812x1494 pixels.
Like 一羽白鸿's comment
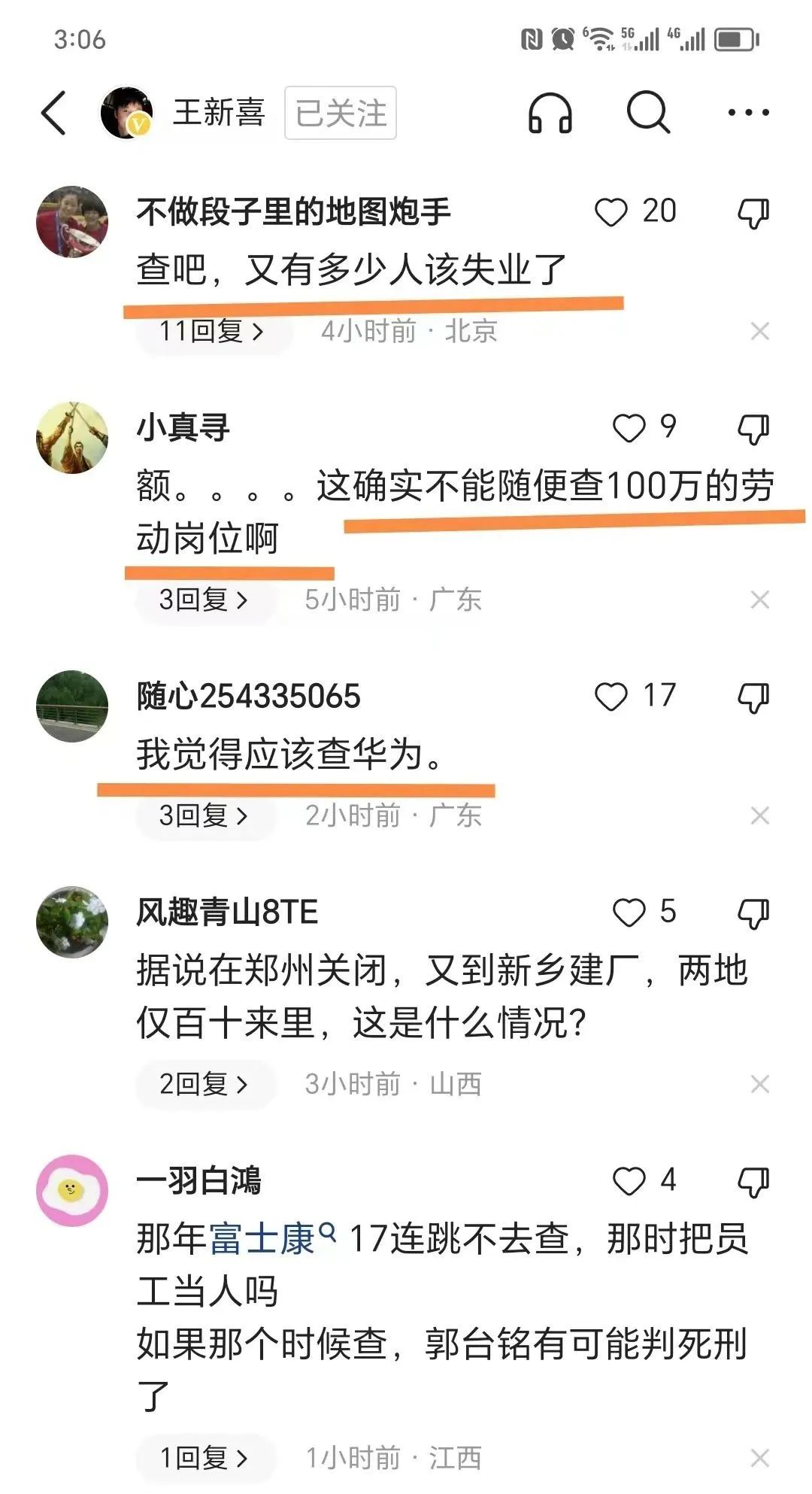pyautogui.click(x=629, y=1181)
